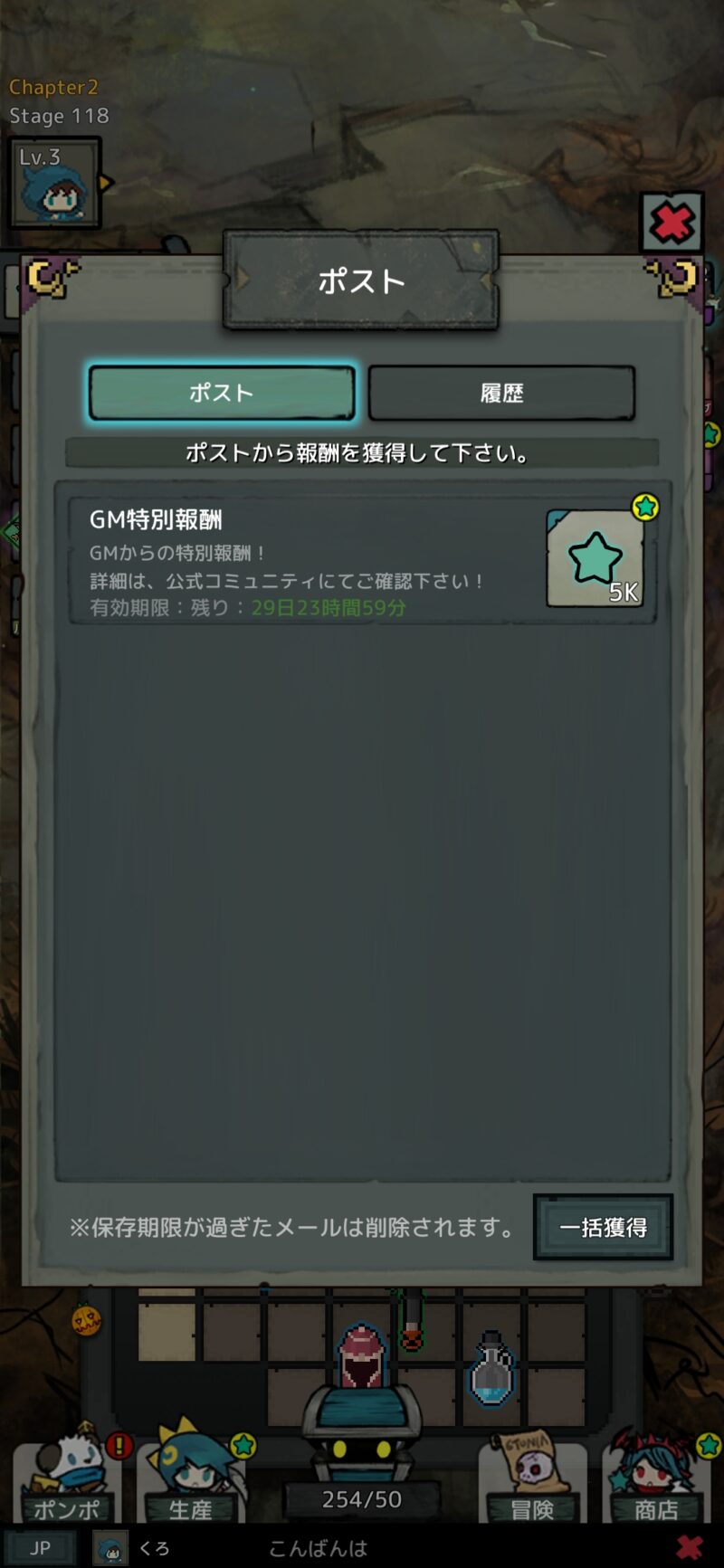
Task: Visit the 商店 shop
Action: click(x=656, y=1482)
